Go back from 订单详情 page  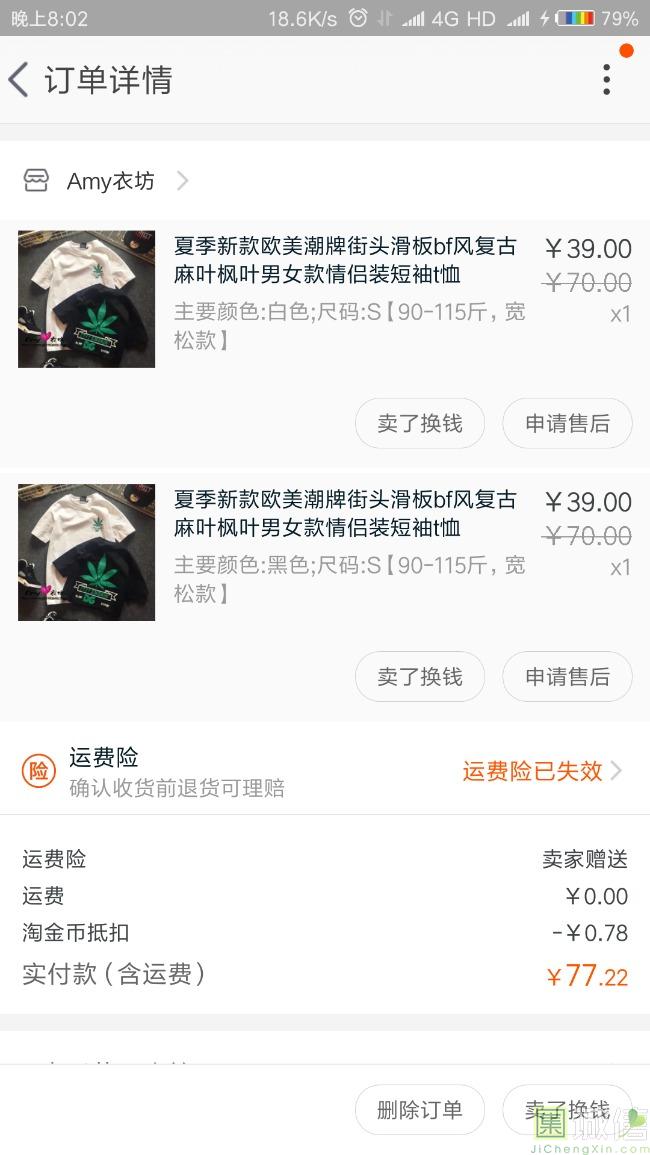tap(20, 80)
